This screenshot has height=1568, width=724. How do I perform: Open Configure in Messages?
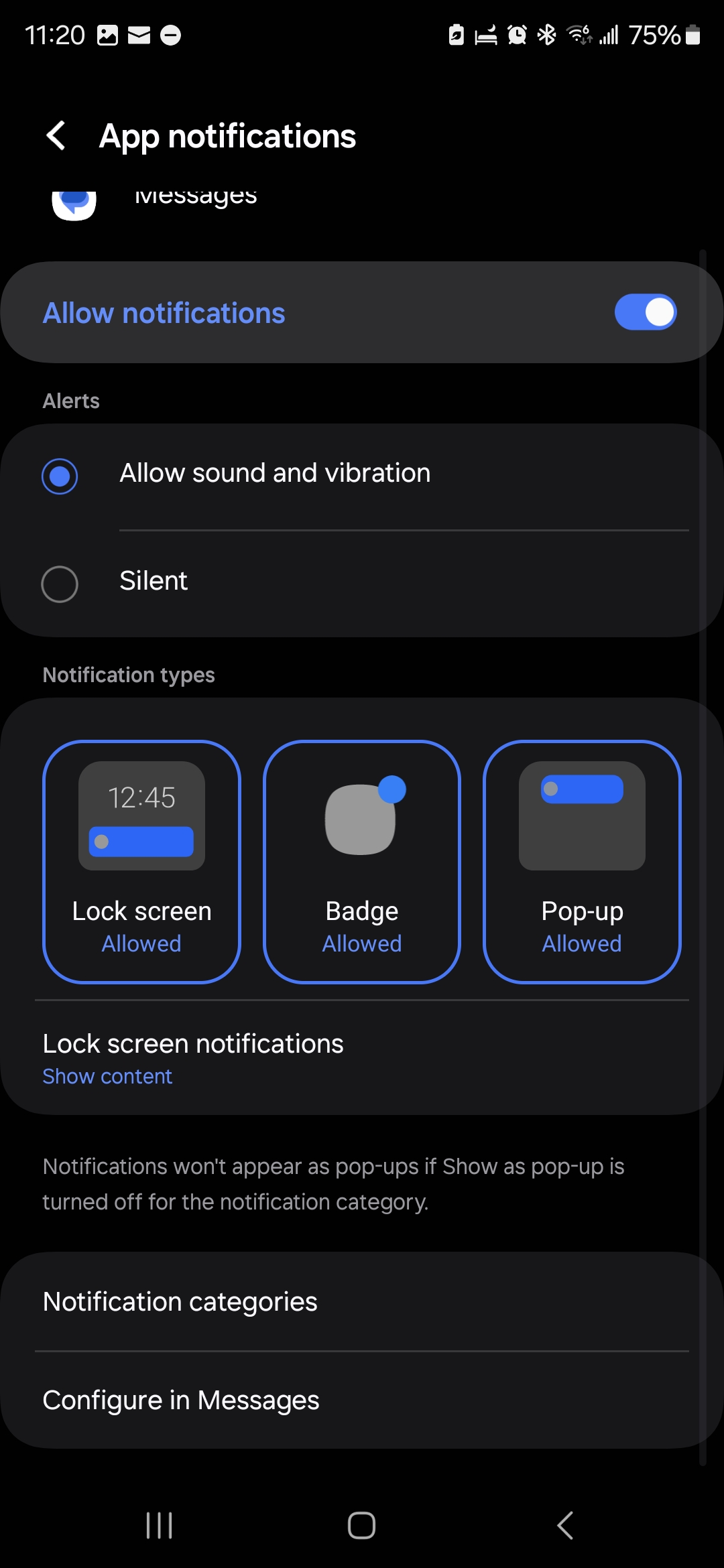[181, 1399]
